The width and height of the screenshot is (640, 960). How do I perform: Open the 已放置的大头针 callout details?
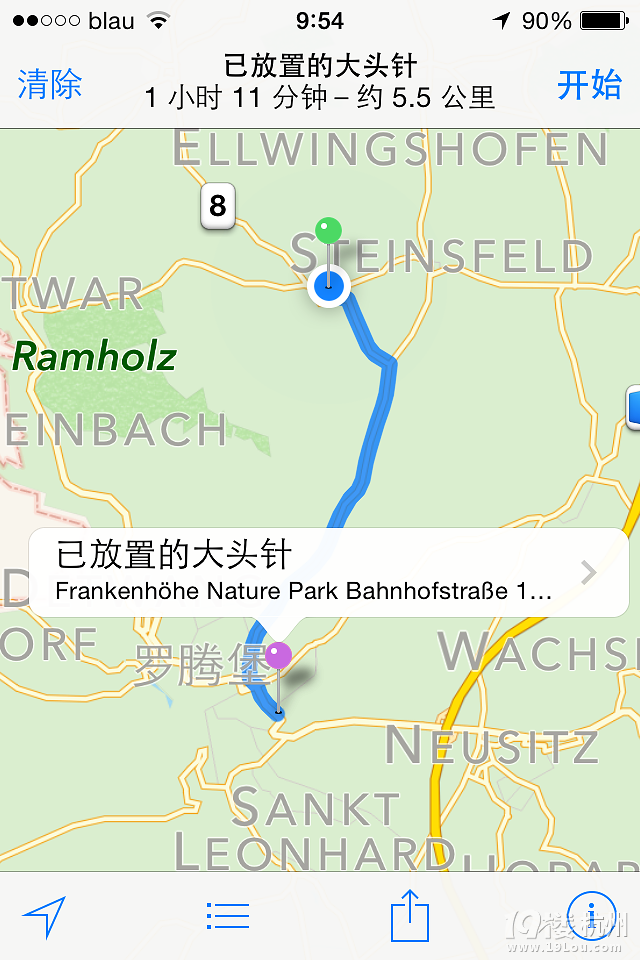pos(588,572)
